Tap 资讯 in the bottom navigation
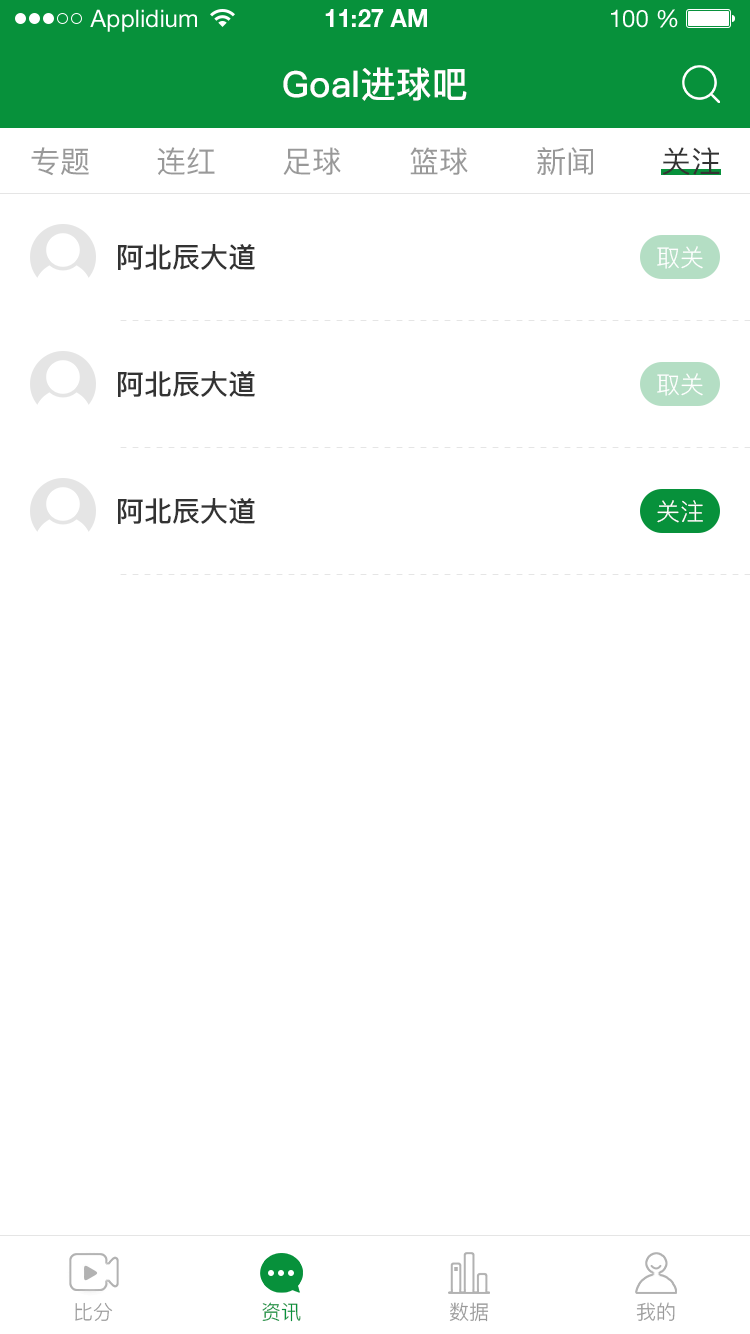Viewport: 750px width, 1334px height. coord(281,1286)
